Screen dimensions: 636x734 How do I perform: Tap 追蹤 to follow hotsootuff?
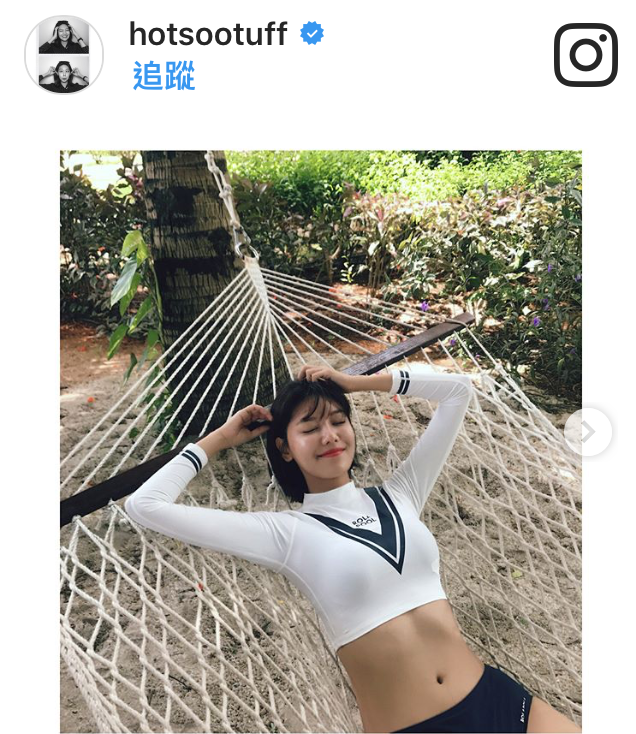(163, 76)
